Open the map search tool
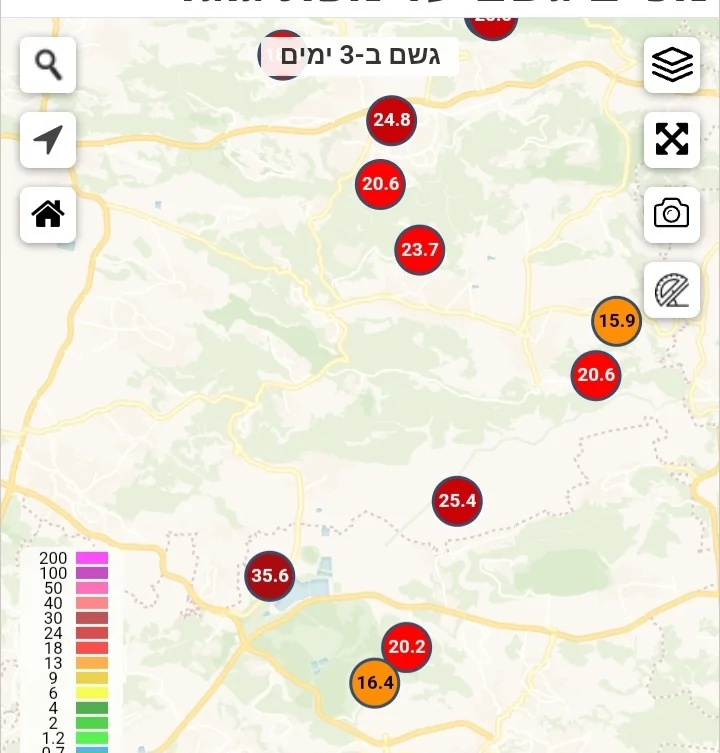720x753 pixels. [48, 65]
